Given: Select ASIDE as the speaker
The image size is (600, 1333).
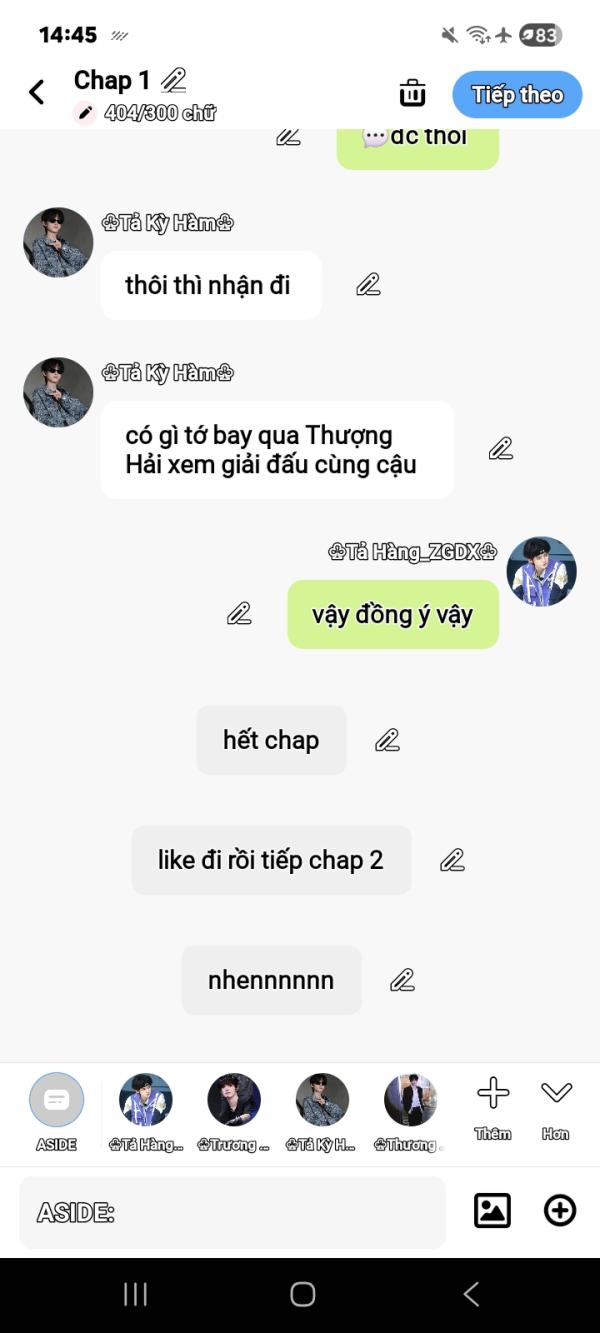Looking at the screenshot, I should tap(57, 1101).
